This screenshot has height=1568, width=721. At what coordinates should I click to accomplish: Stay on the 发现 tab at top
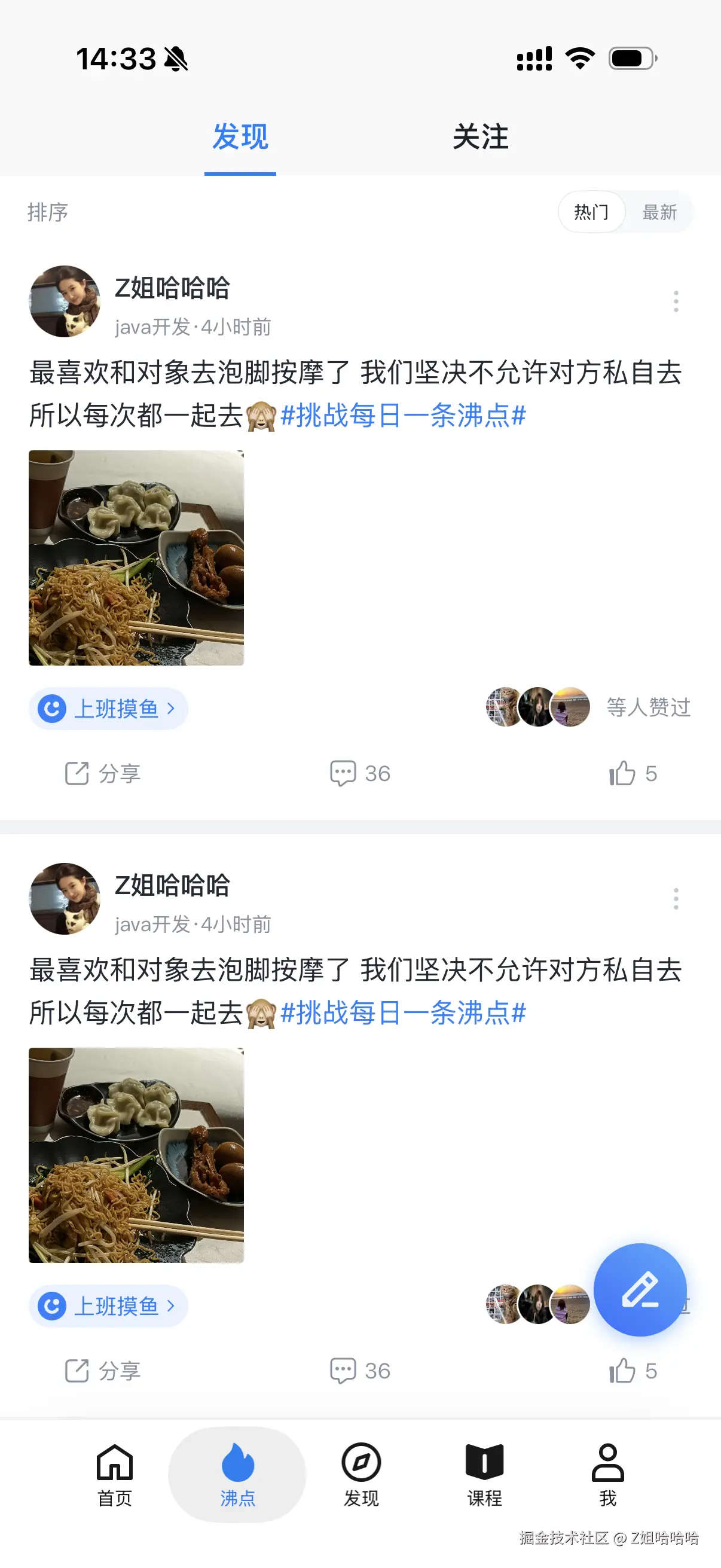(x=240, y=138)
